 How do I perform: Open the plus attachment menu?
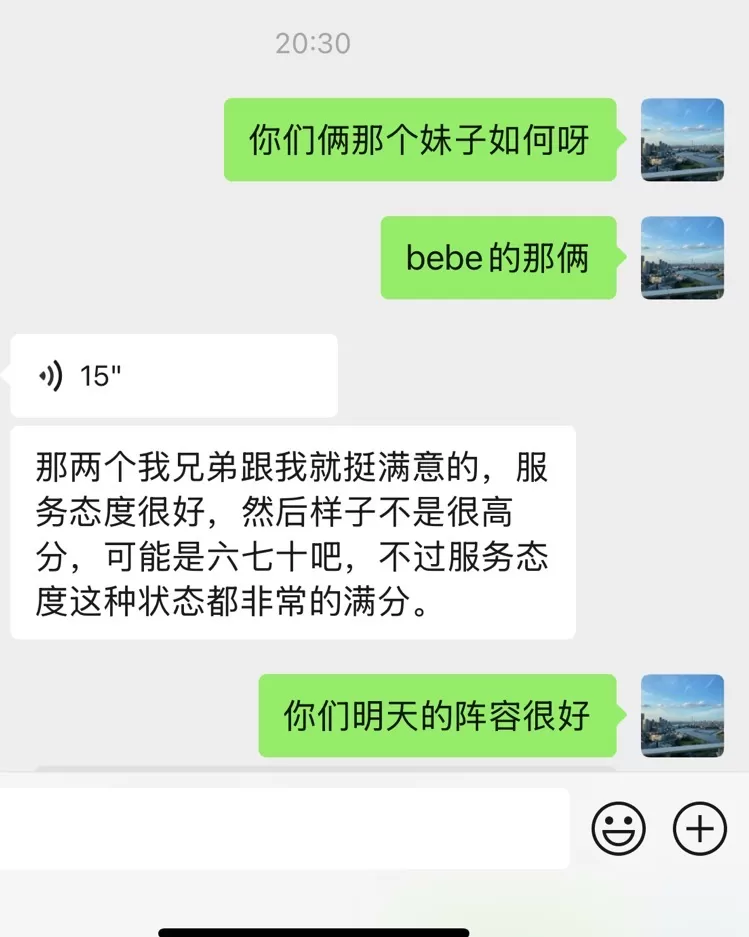click(x=700, y=829)
